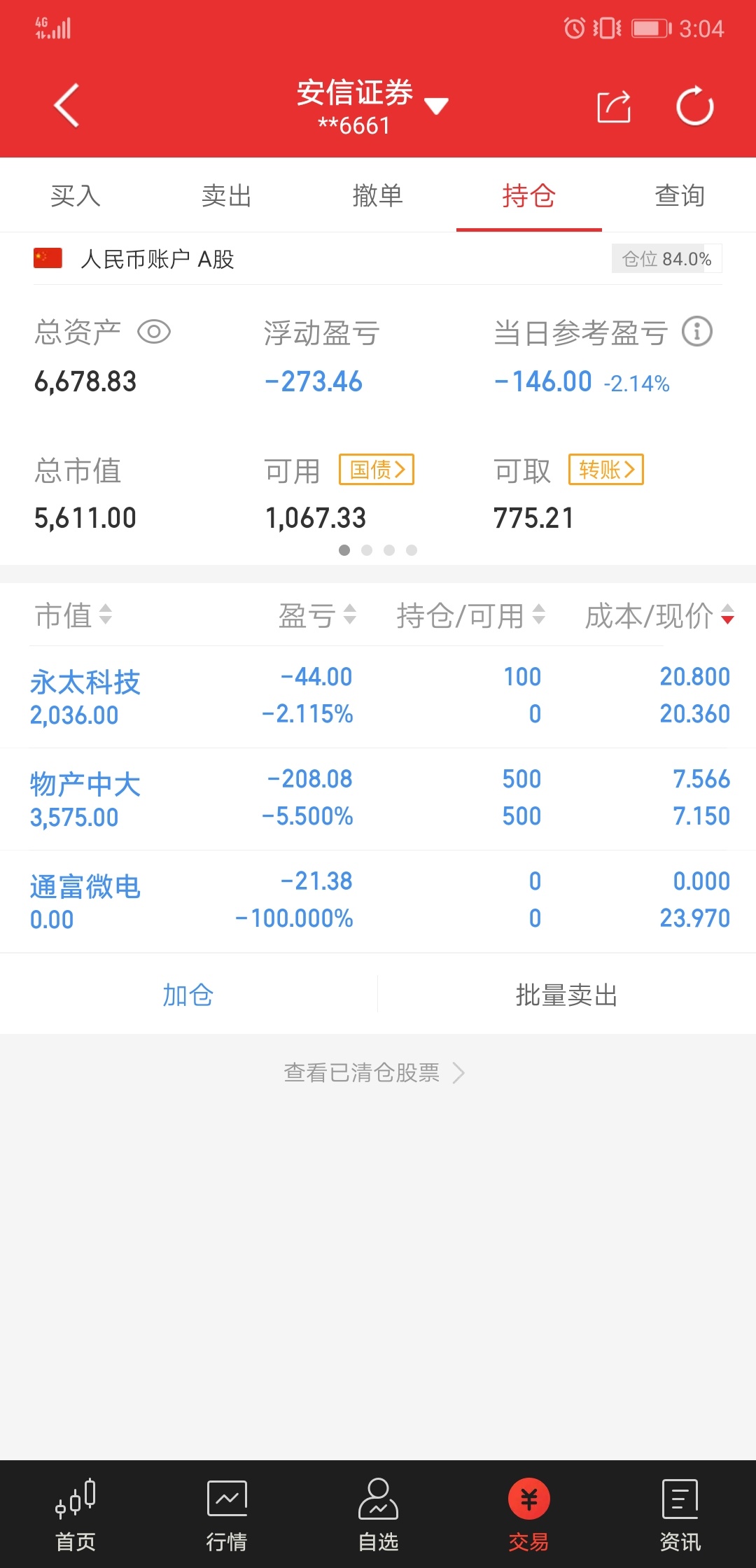Image resolution: width=756 pixels, height=1568 pixels.
Task: Open the 国债 link
Action: click(x=377, y=469)
